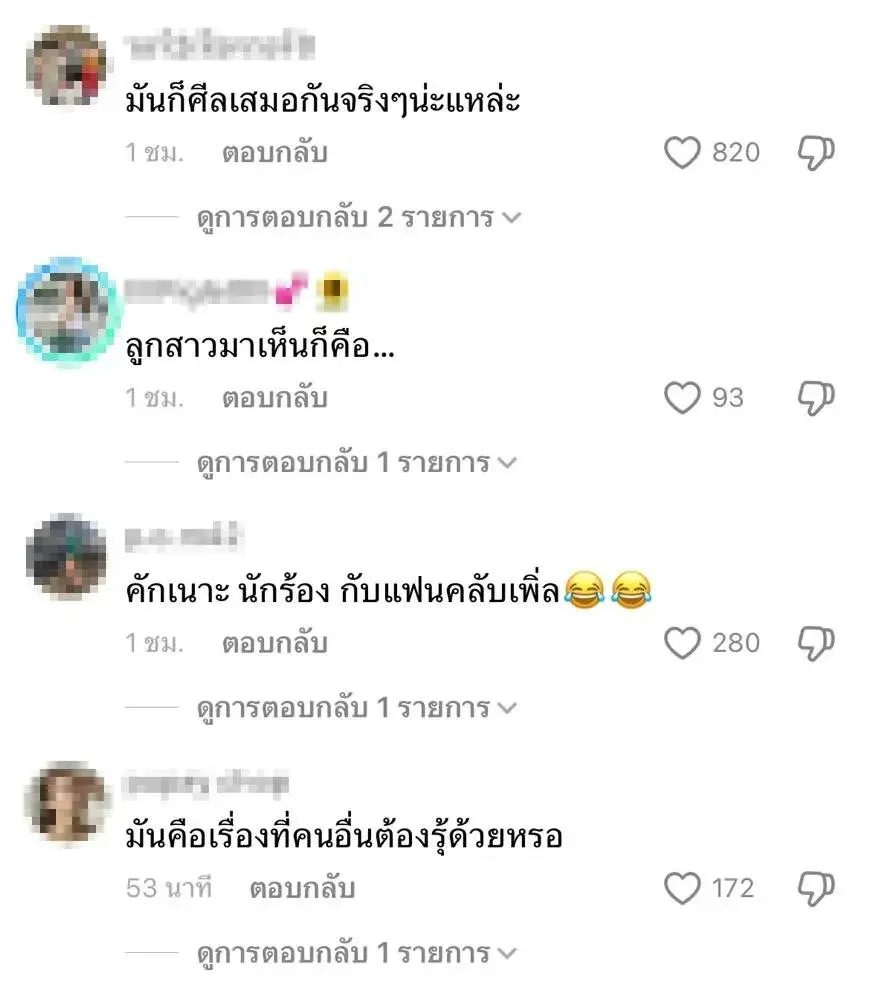
Task: Like the comment with 820 likes
Action: pyautogui.click(x=683, y=153)
